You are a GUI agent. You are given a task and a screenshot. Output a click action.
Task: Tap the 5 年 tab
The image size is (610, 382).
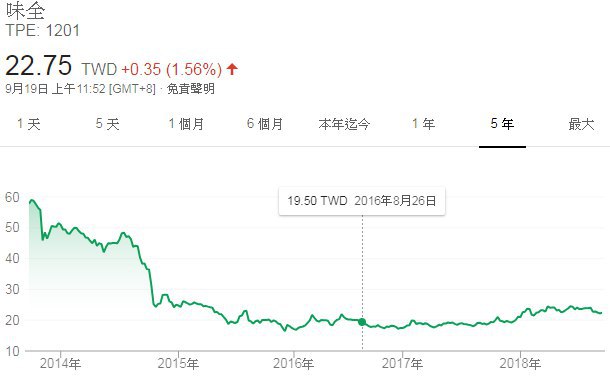[x=502, y=124]
